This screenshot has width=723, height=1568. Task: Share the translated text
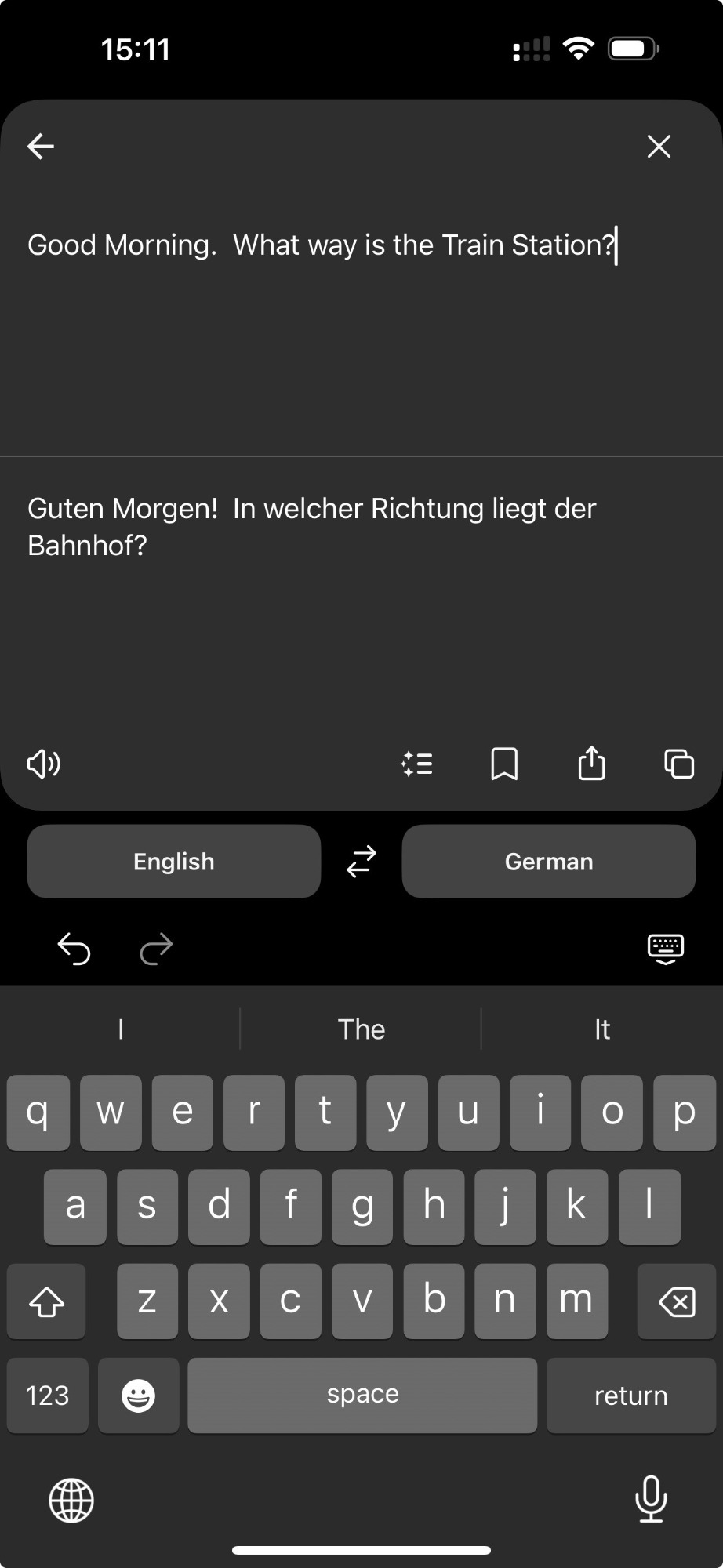(592, 763)
